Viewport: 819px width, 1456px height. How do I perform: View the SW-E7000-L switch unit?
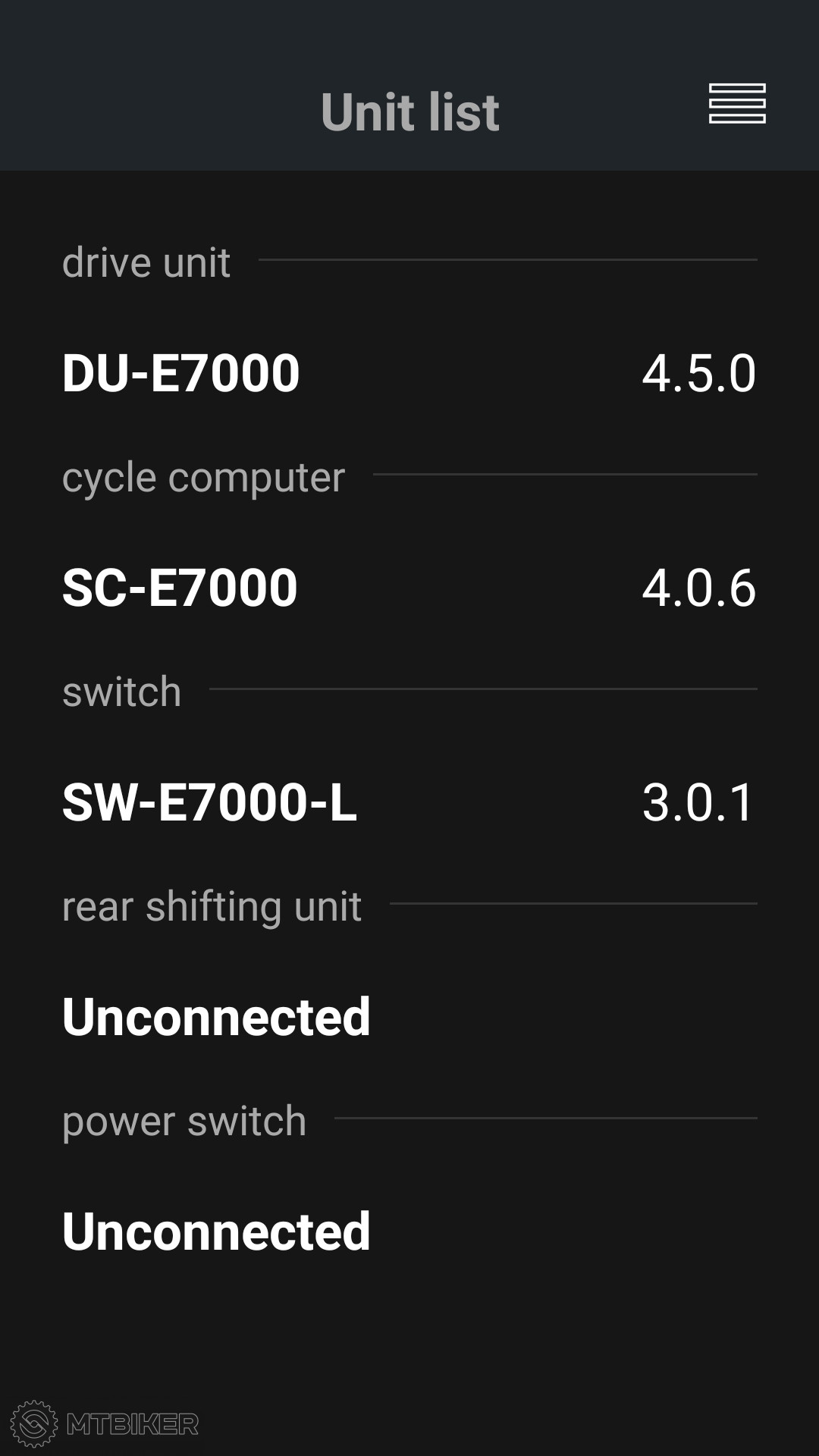point(409,802)
